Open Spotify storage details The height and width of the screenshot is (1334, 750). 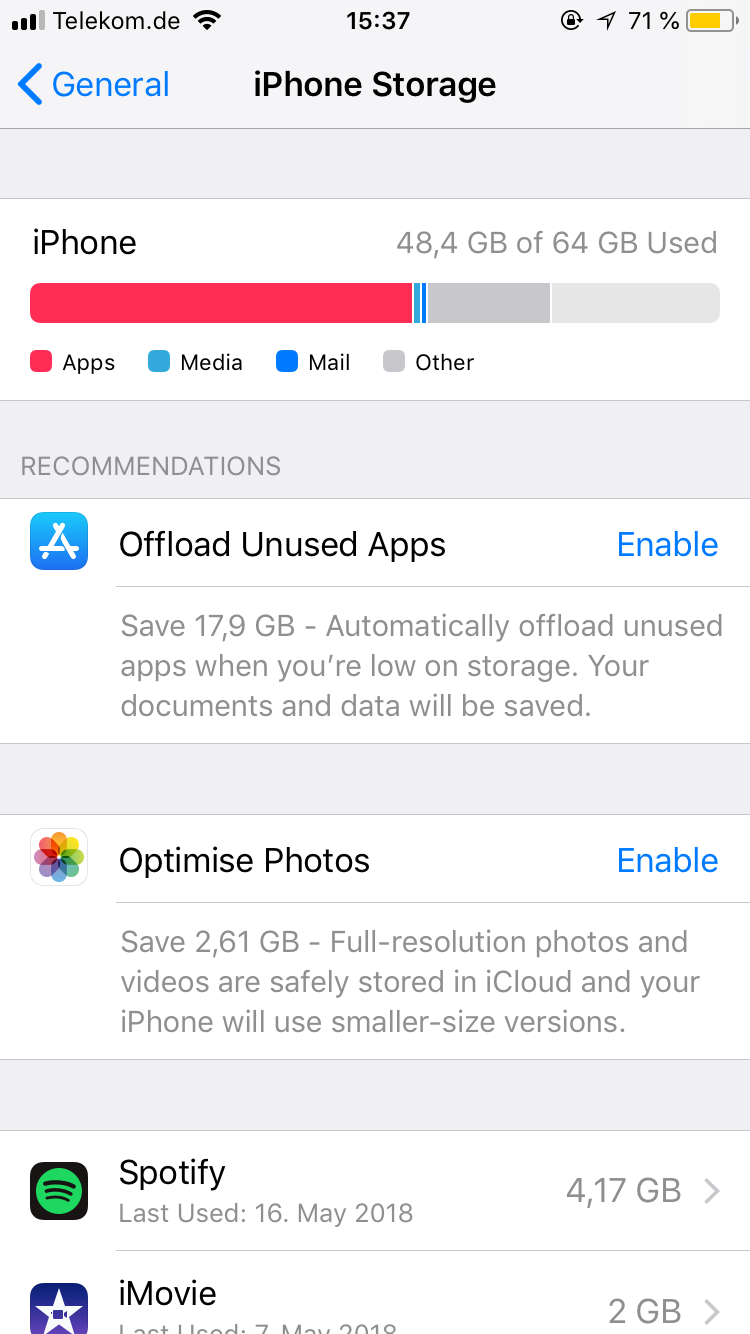point(375,1190)
